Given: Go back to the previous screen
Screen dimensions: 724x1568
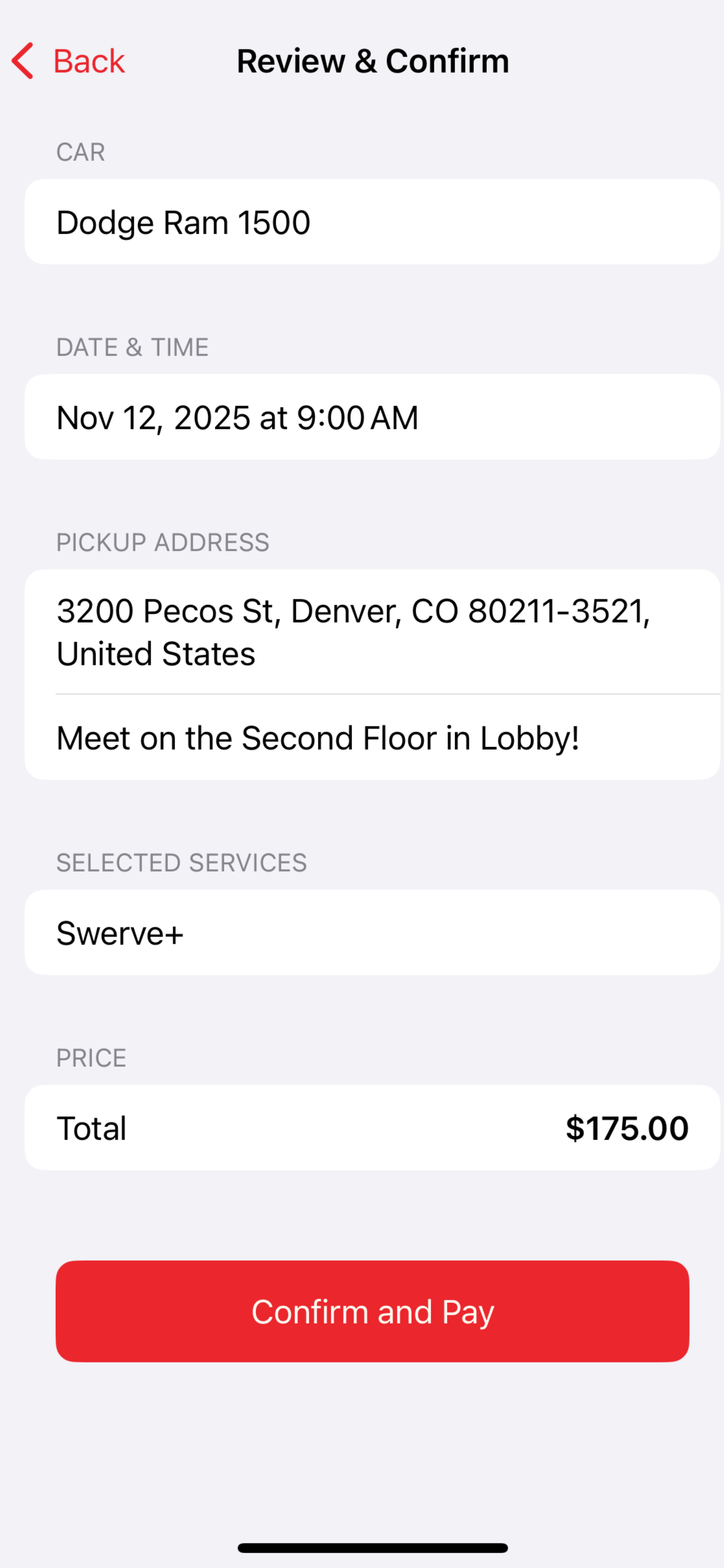Looking at the screenshot, I should (69, 62).
